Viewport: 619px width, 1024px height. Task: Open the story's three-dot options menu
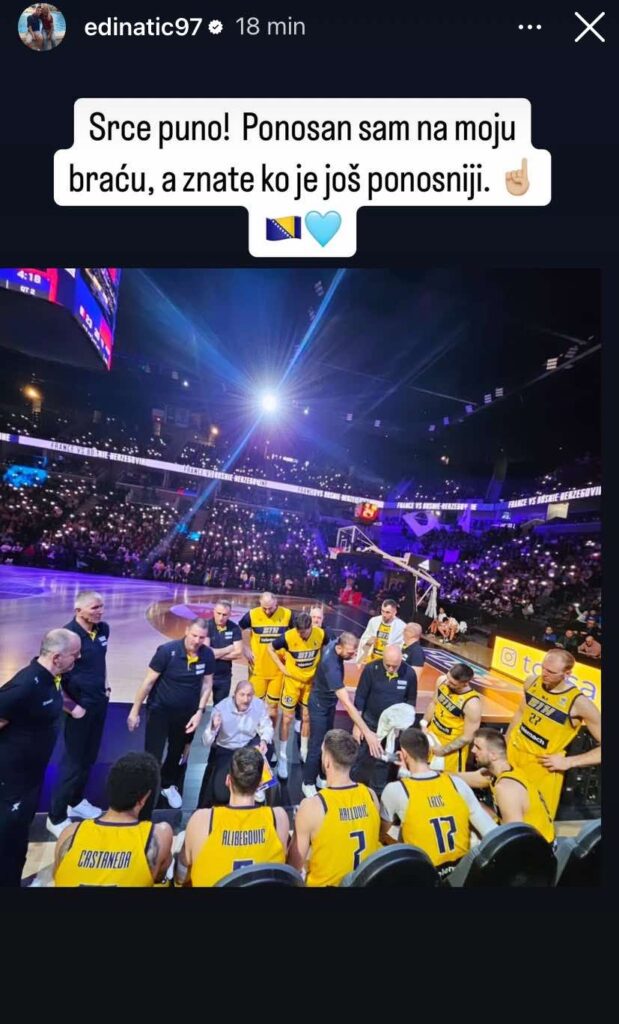tap(530, 27)
